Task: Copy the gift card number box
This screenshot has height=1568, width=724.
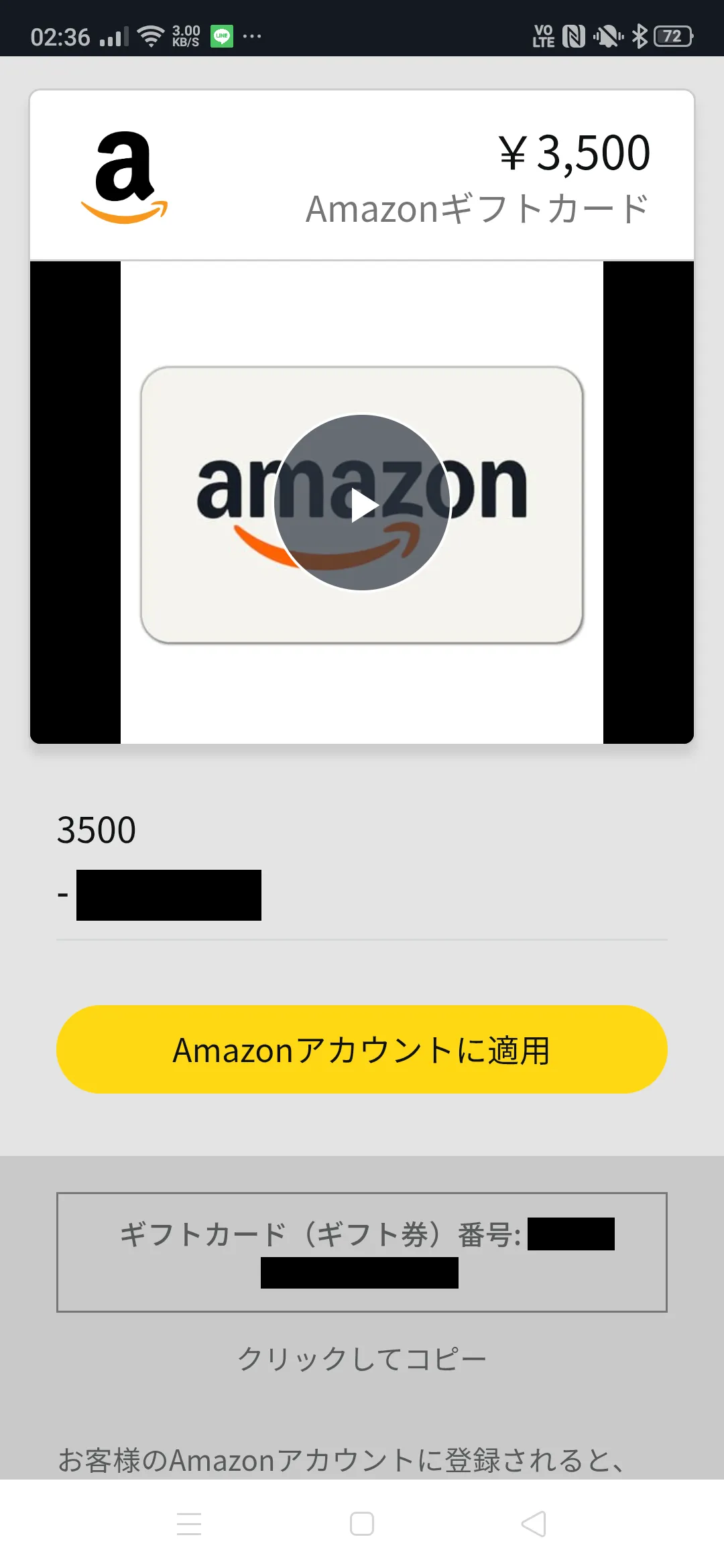Action: (362, 1252)
